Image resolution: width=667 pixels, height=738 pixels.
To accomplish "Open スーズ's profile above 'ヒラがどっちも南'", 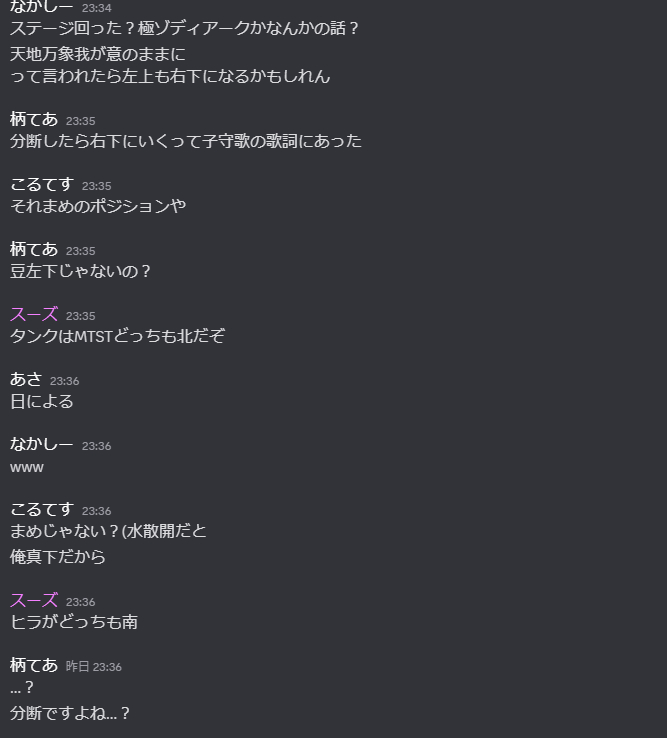I will 34,600.
